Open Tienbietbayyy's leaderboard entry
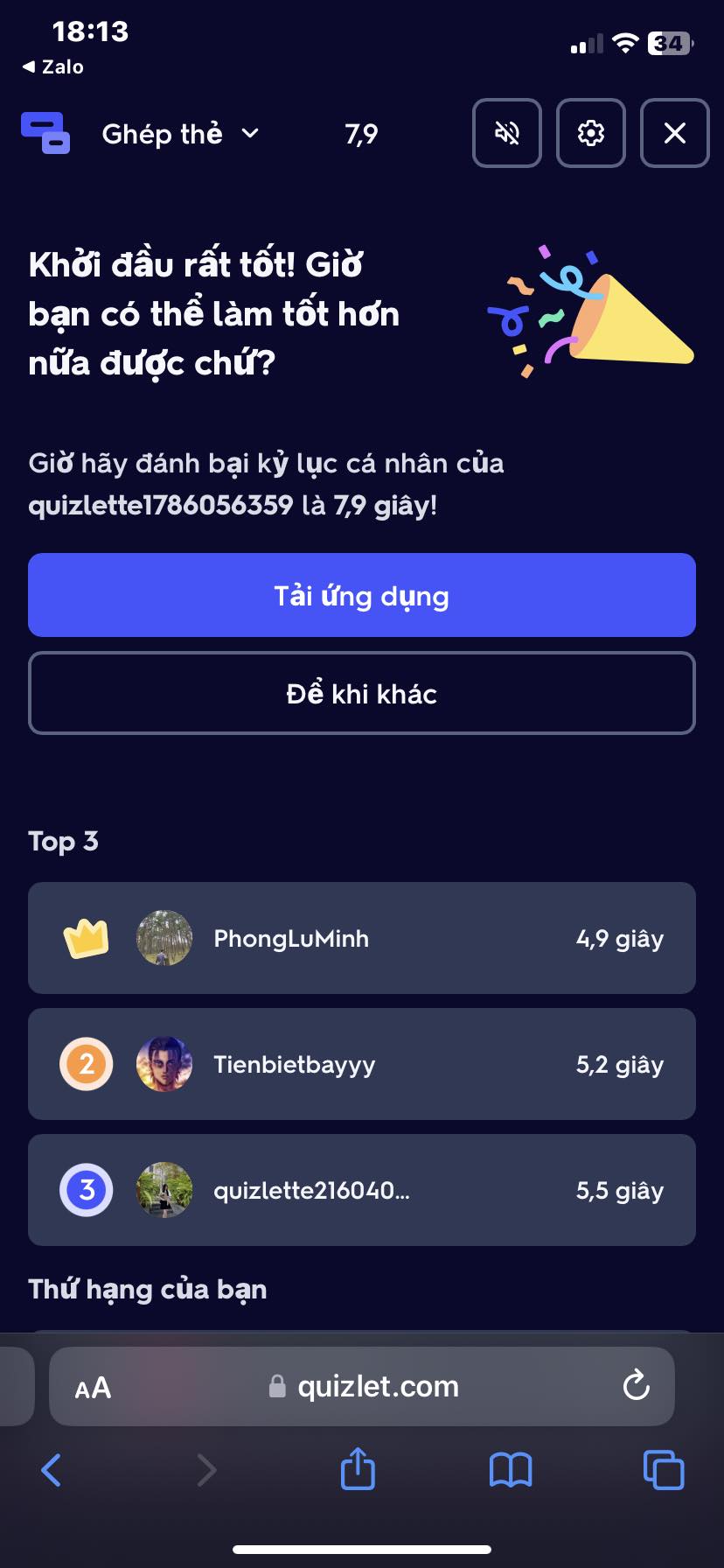This screenshot has width=724, height=1568. click(362, 1064)
